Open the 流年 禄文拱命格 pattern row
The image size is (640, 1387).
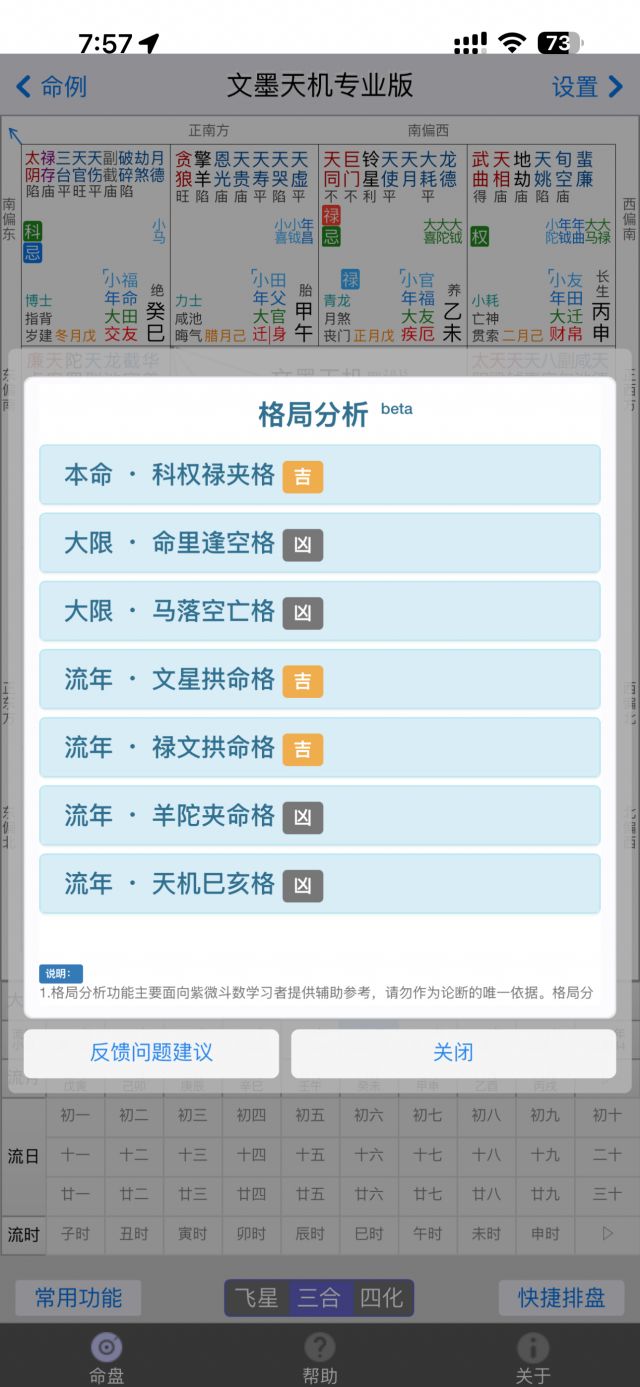[x=319, y=748]
